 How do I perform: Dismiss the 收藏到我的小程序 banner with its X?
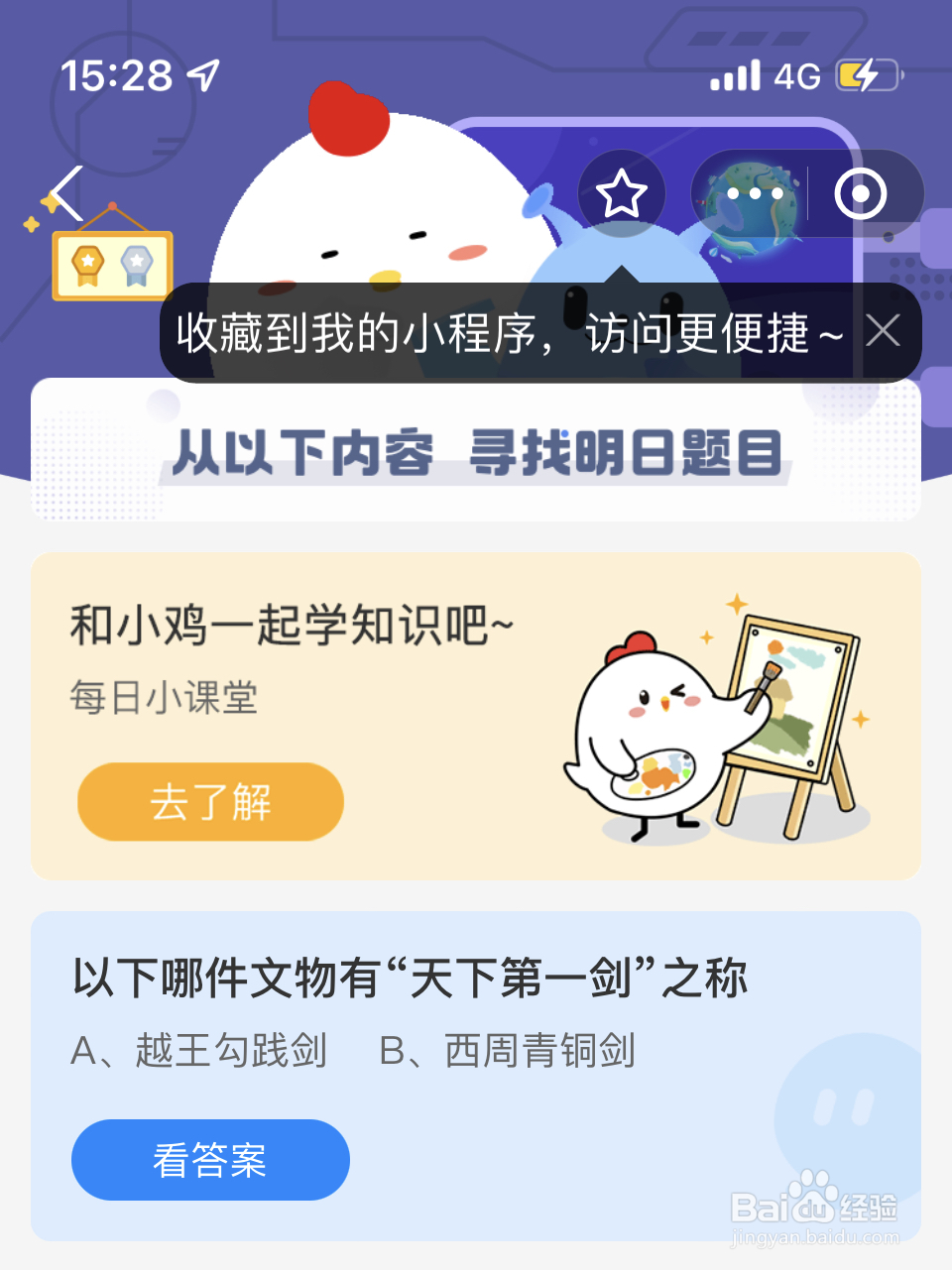(x=883, y=332)
